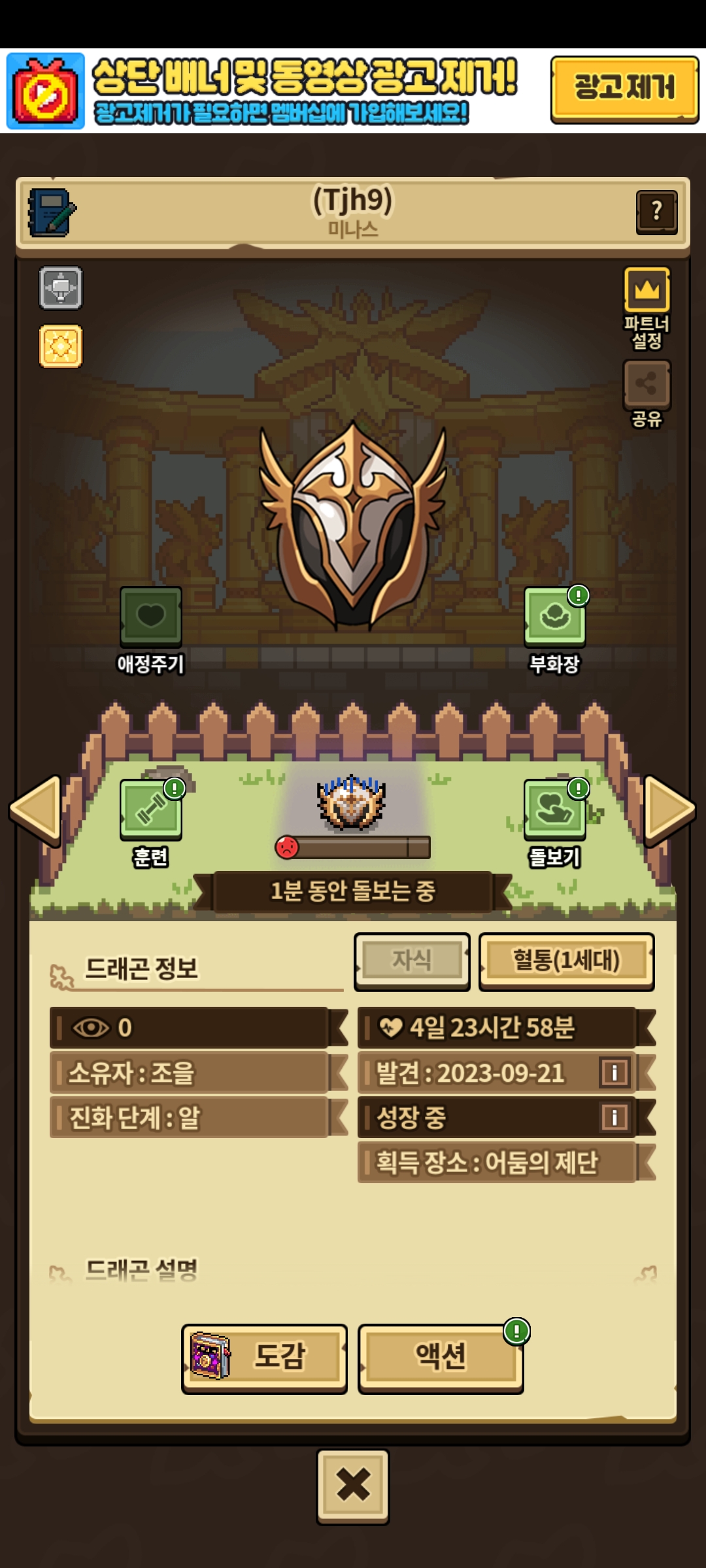The width and height of the screenshot is (706, 1568).
Task: Tap the gray view mode icon
Action: point(61,287)
